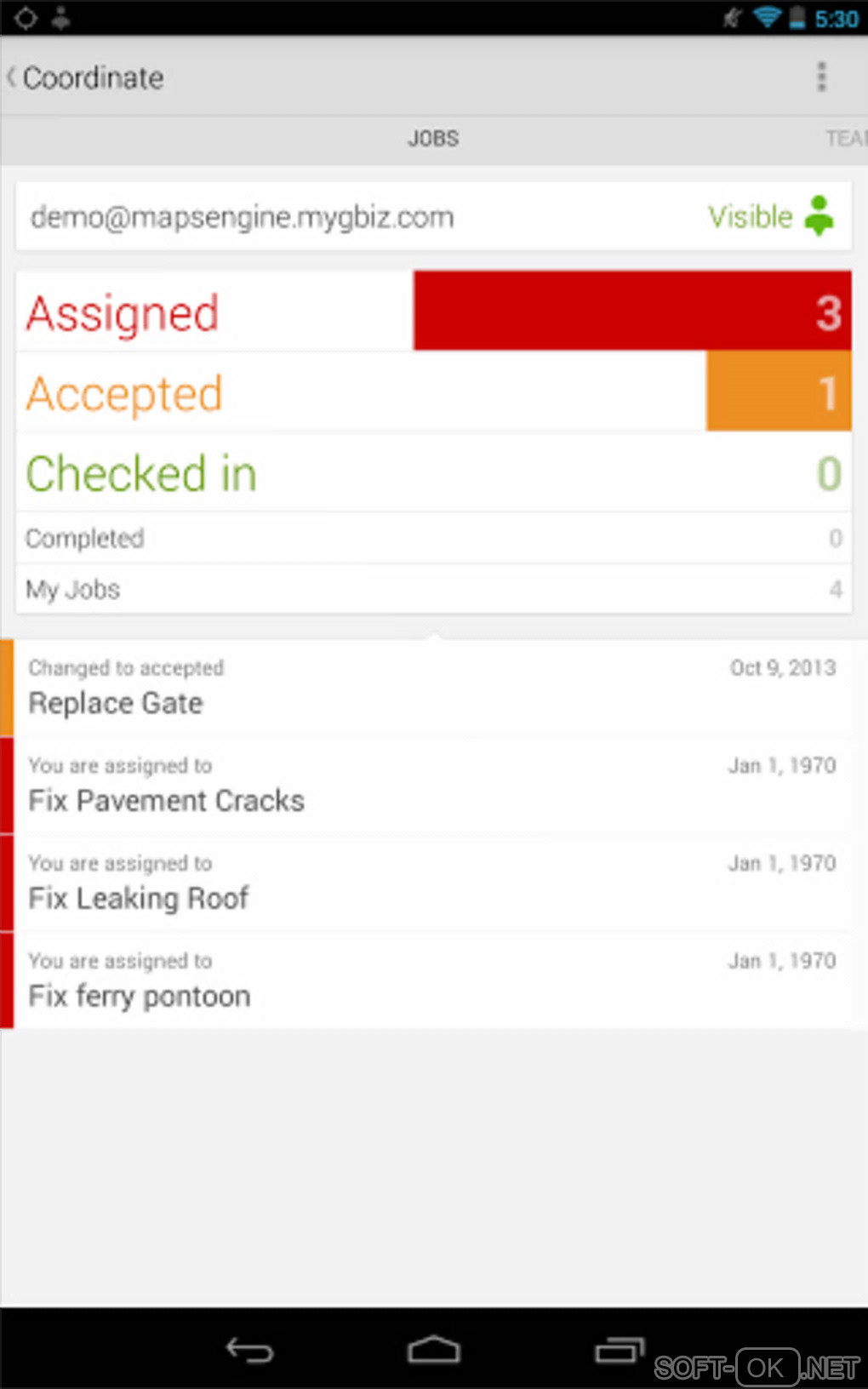Open the overflow menu
The height and width of the screenshot is (1389, 868).
(821, 77)
